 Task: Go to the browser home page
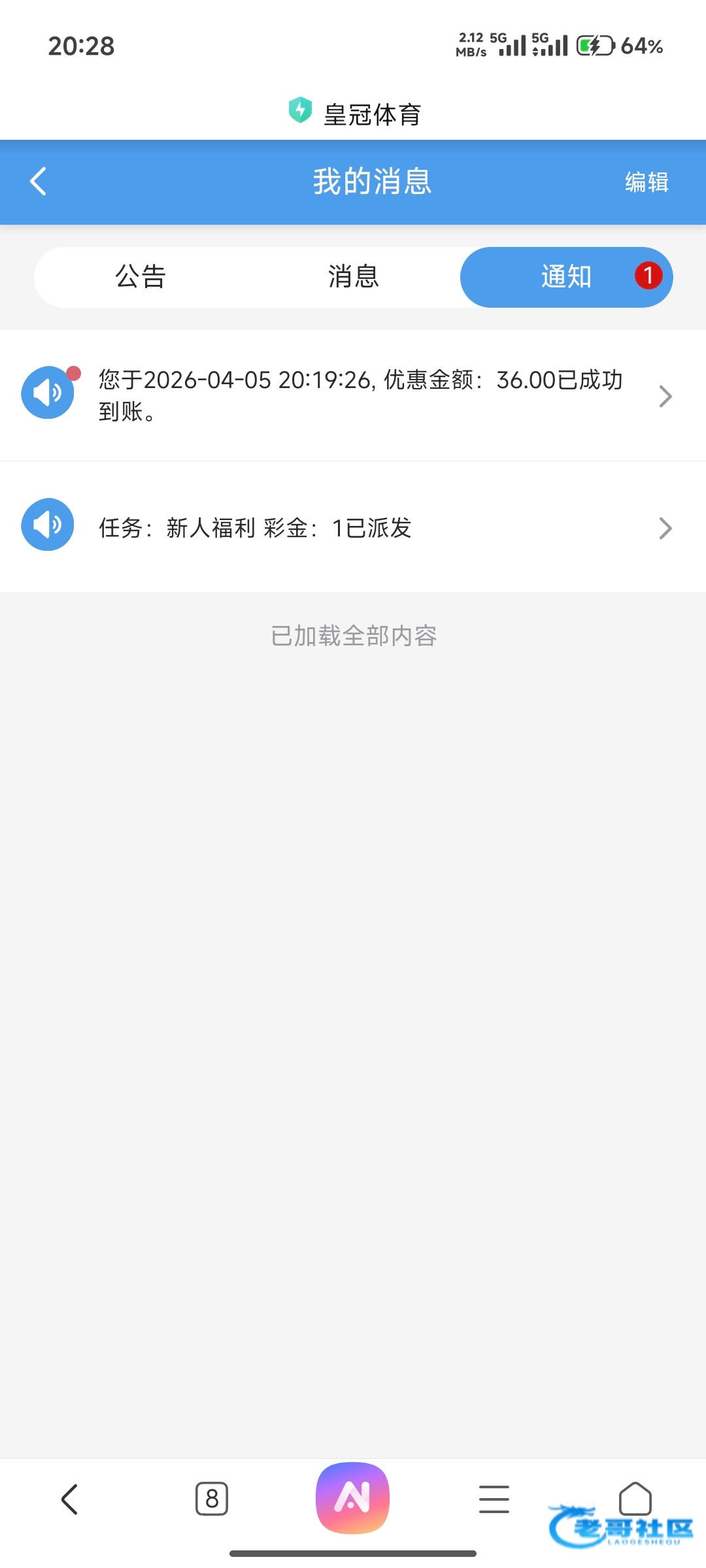pyautogui.click(x=635, y=1497)
